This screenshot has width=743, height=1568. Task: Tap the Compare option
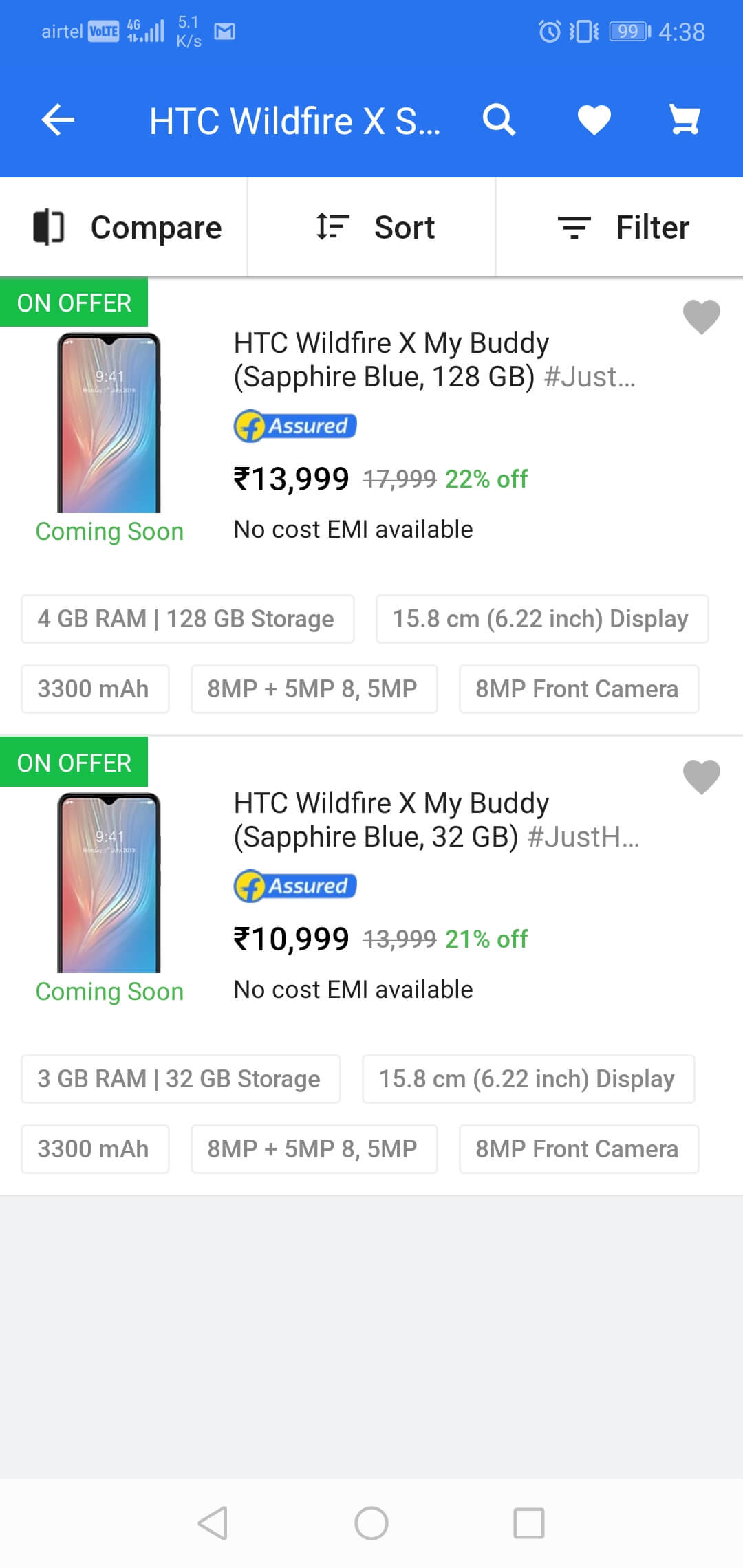pyautogui.click(x=124, y=227)
